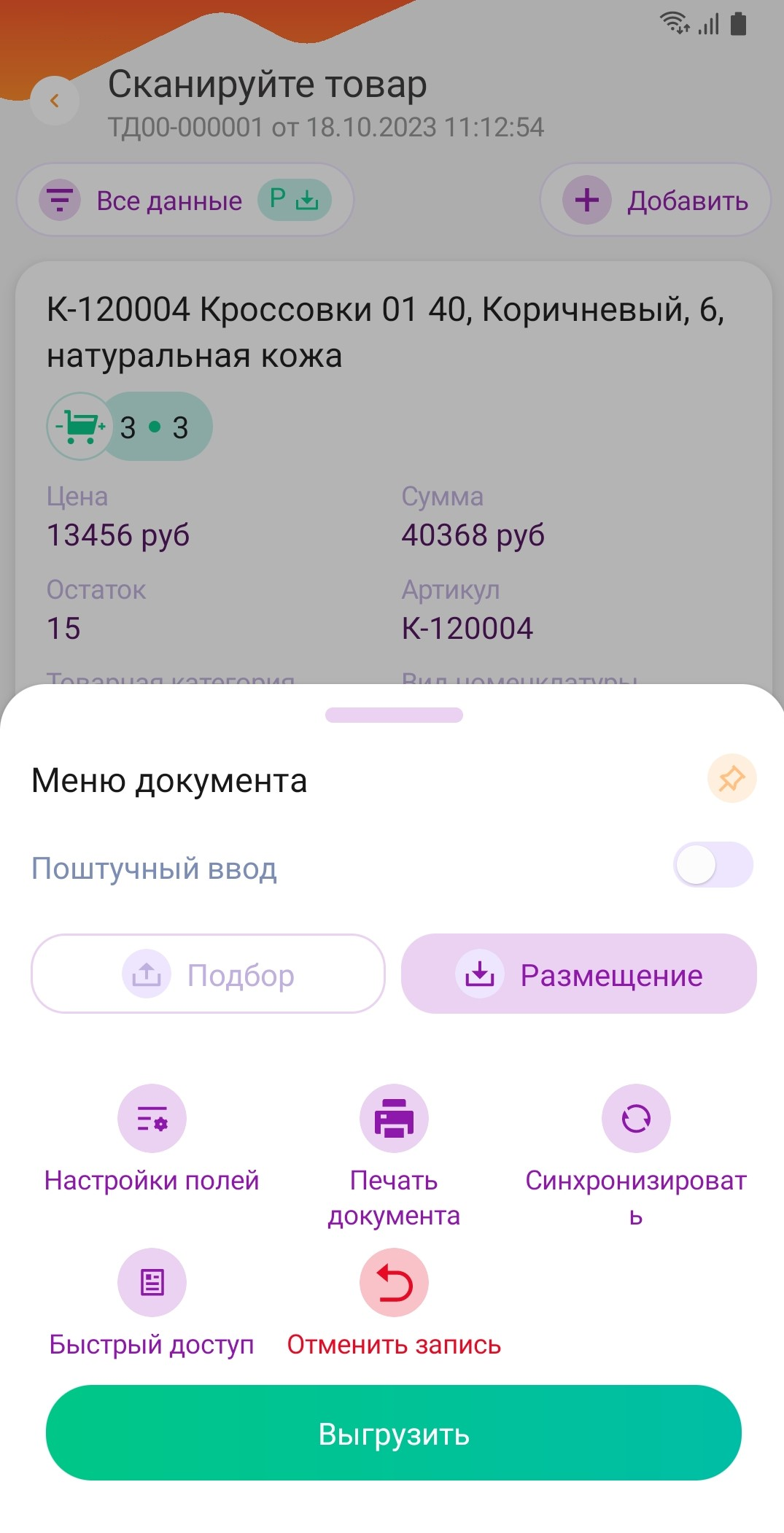Image resolution: width=784 pixels, height=1533 pixels.
Task: Tap Отменить запись
Action: click(394, 1304)
